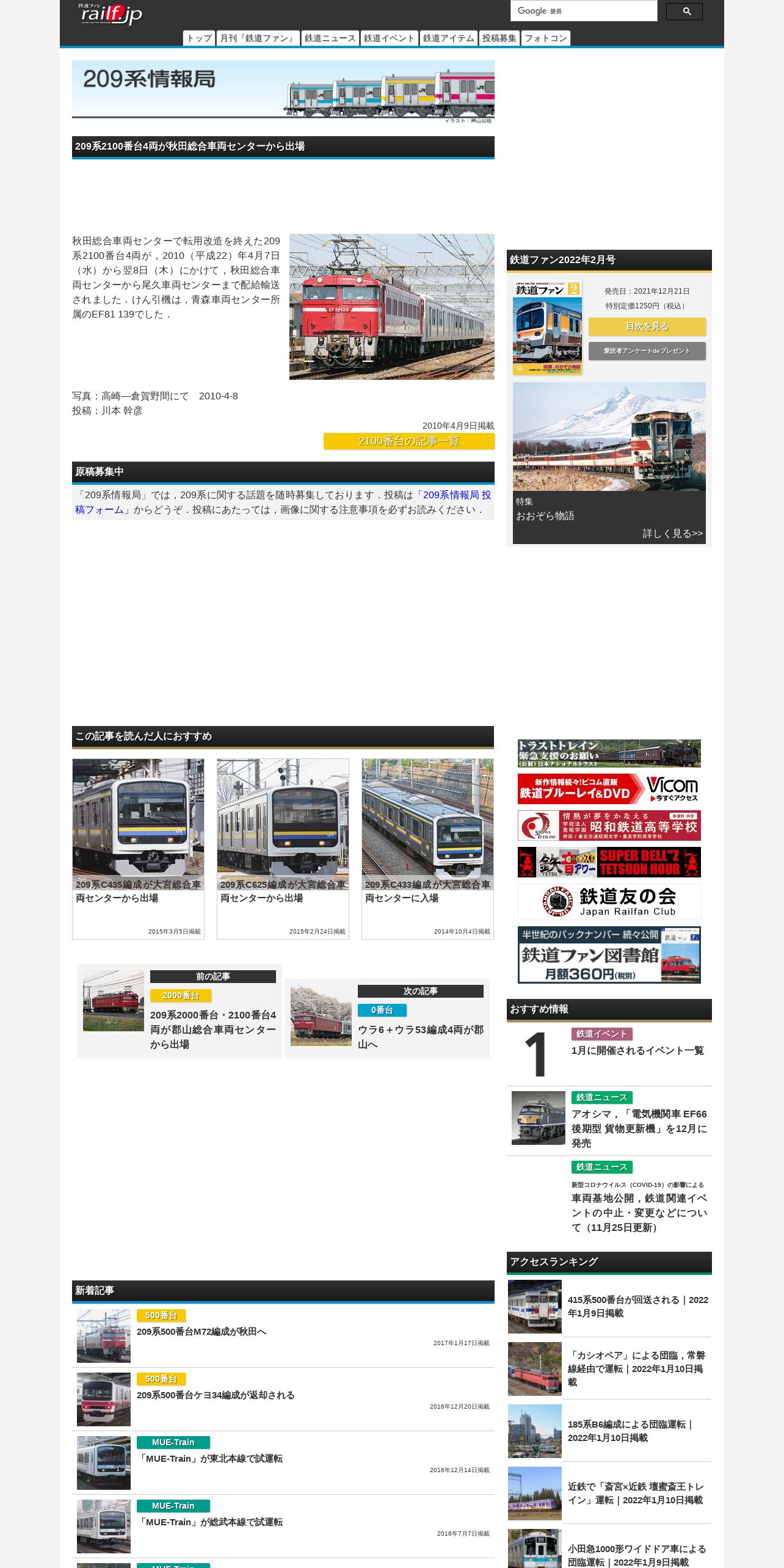
Task: Open the 鉄道ファン図書館 banner
Action: tap(609, 955)
